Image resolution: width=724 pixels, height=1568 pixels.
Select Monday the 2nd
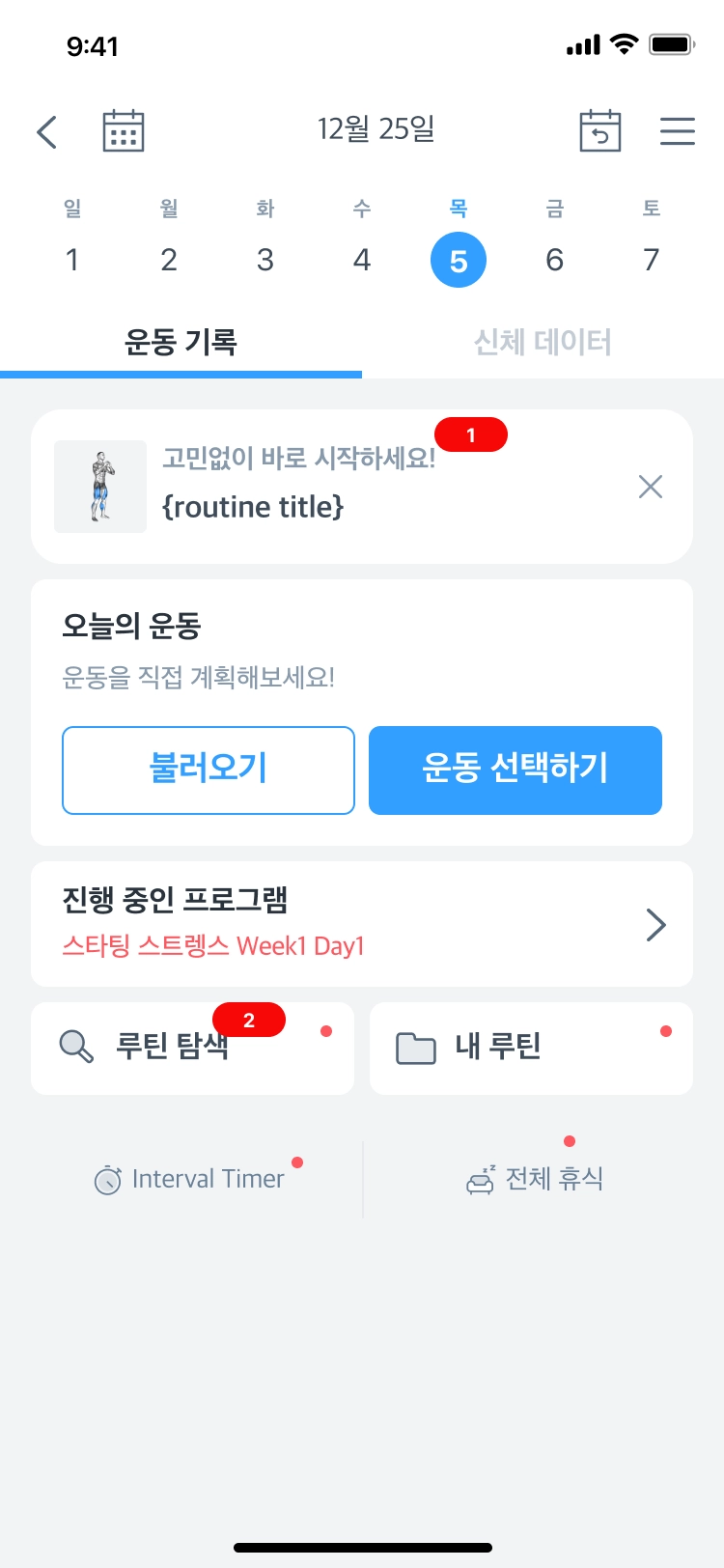(169, 259)
